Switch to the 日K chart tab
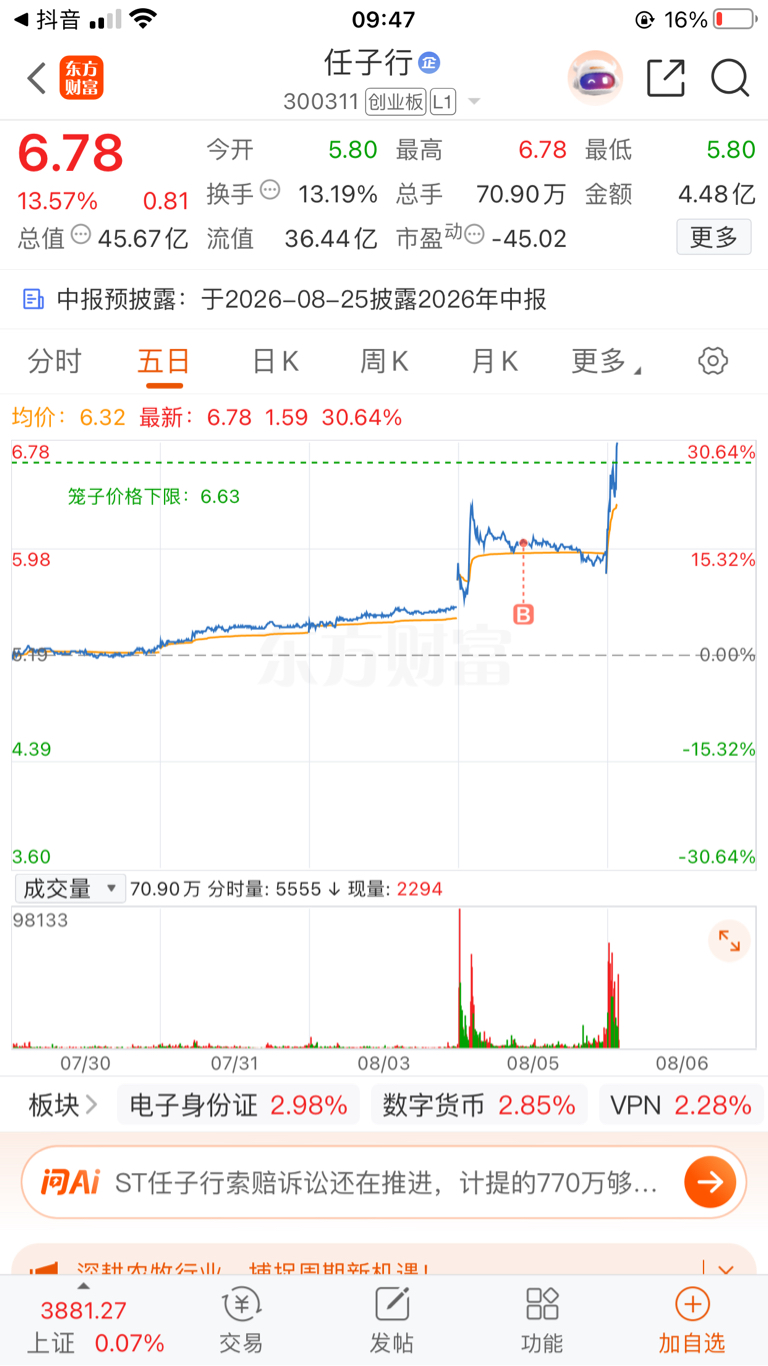The image size is (768, 1366). tap(275, 361)
